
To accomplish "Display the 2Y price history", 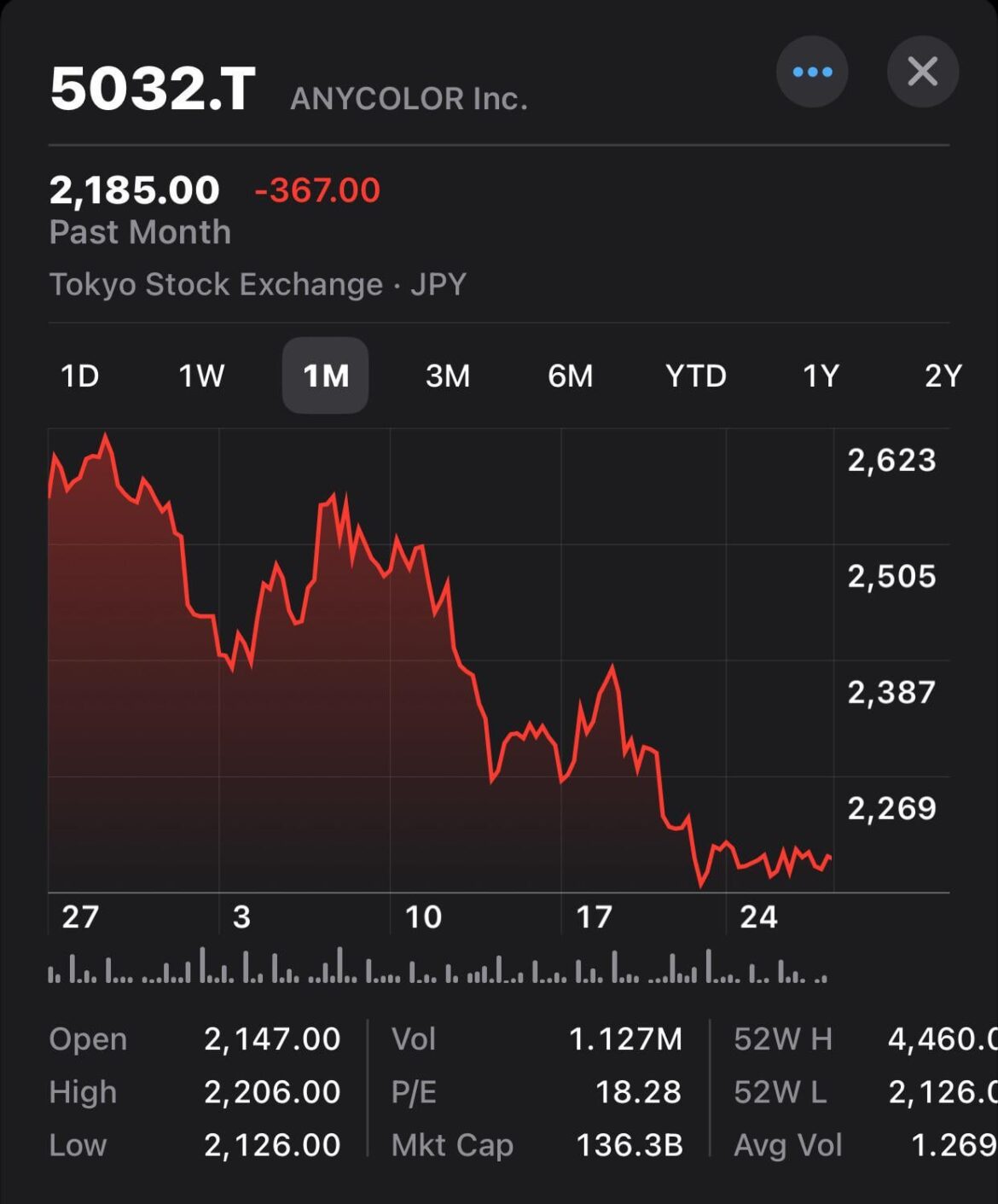I will click(943, 375).
